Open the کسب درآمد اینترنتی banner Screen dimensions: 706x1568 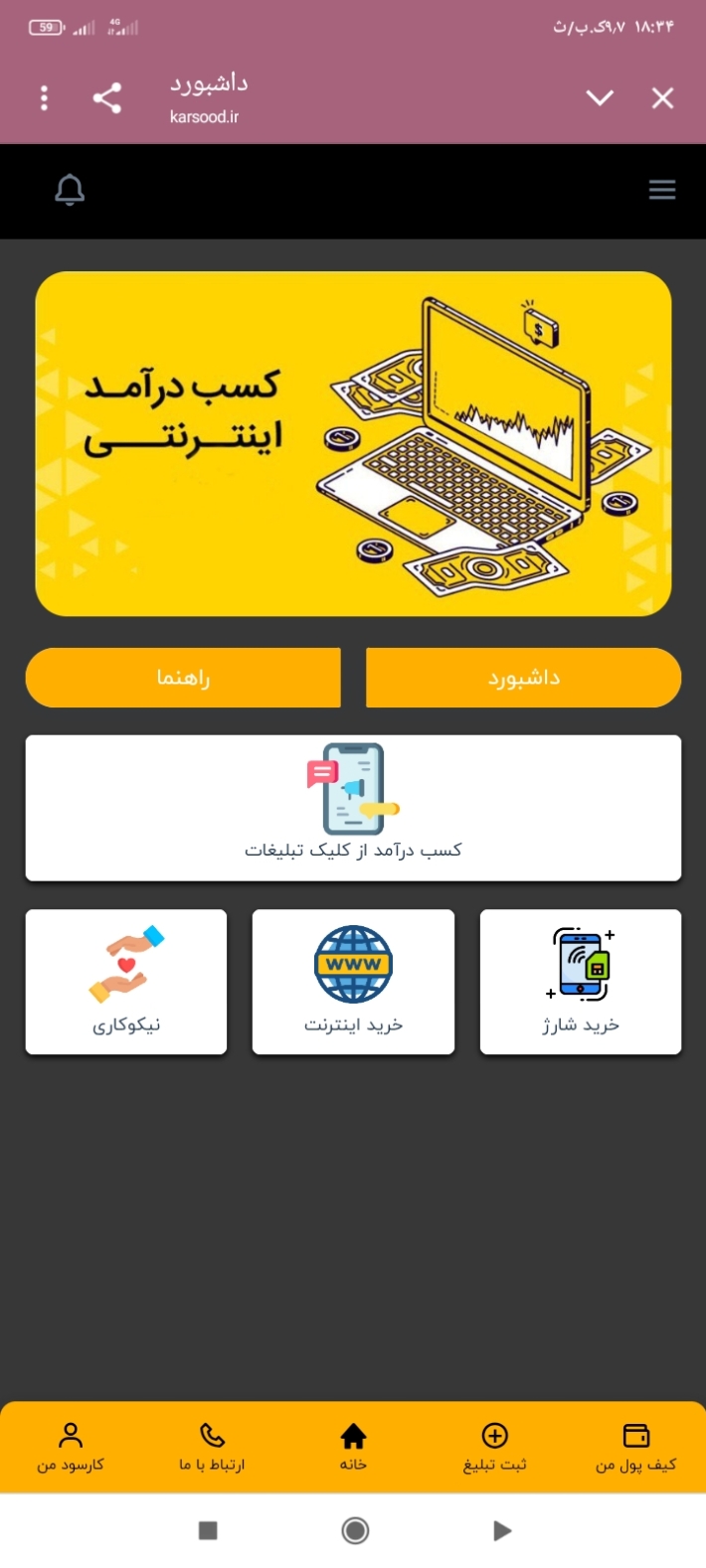click(353, 444)
